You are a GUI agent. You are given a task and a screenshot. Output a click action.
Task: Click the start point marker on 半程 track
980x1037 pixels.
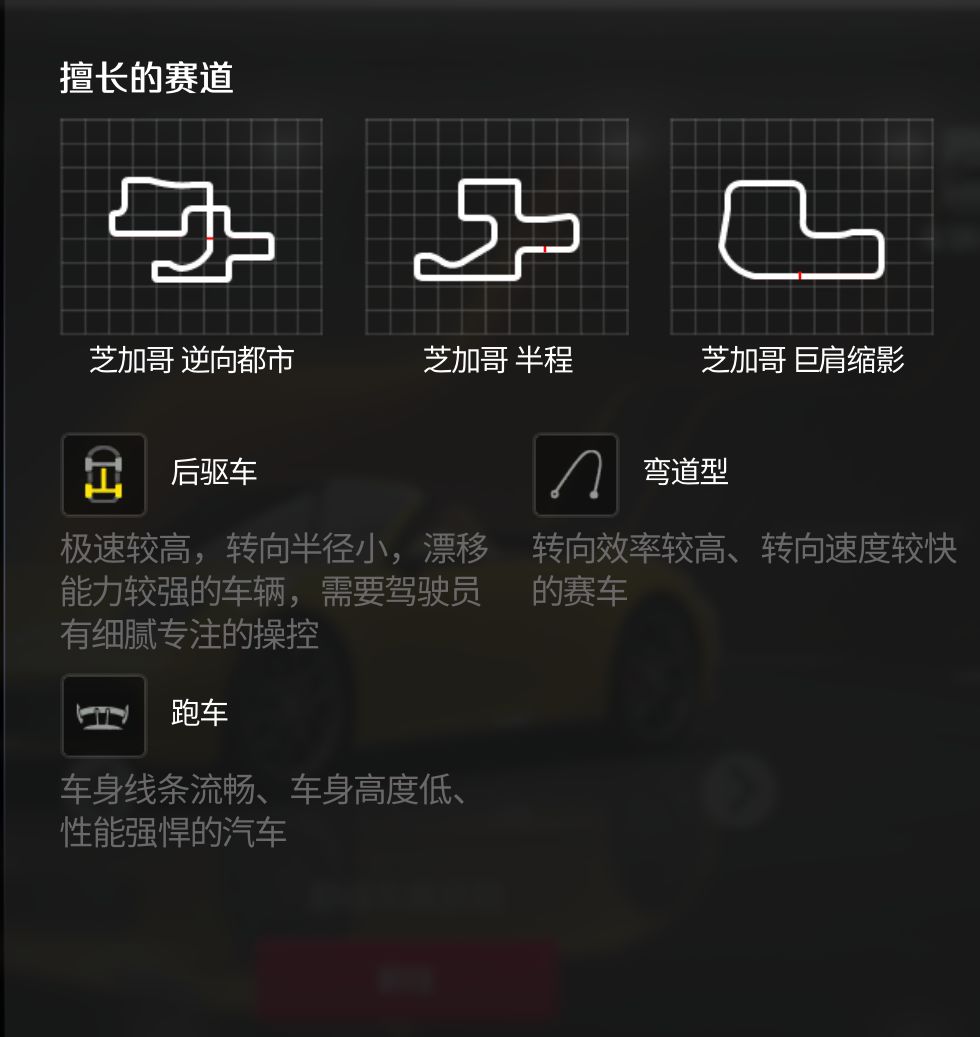pyautogui.click(x=545, y=250)
